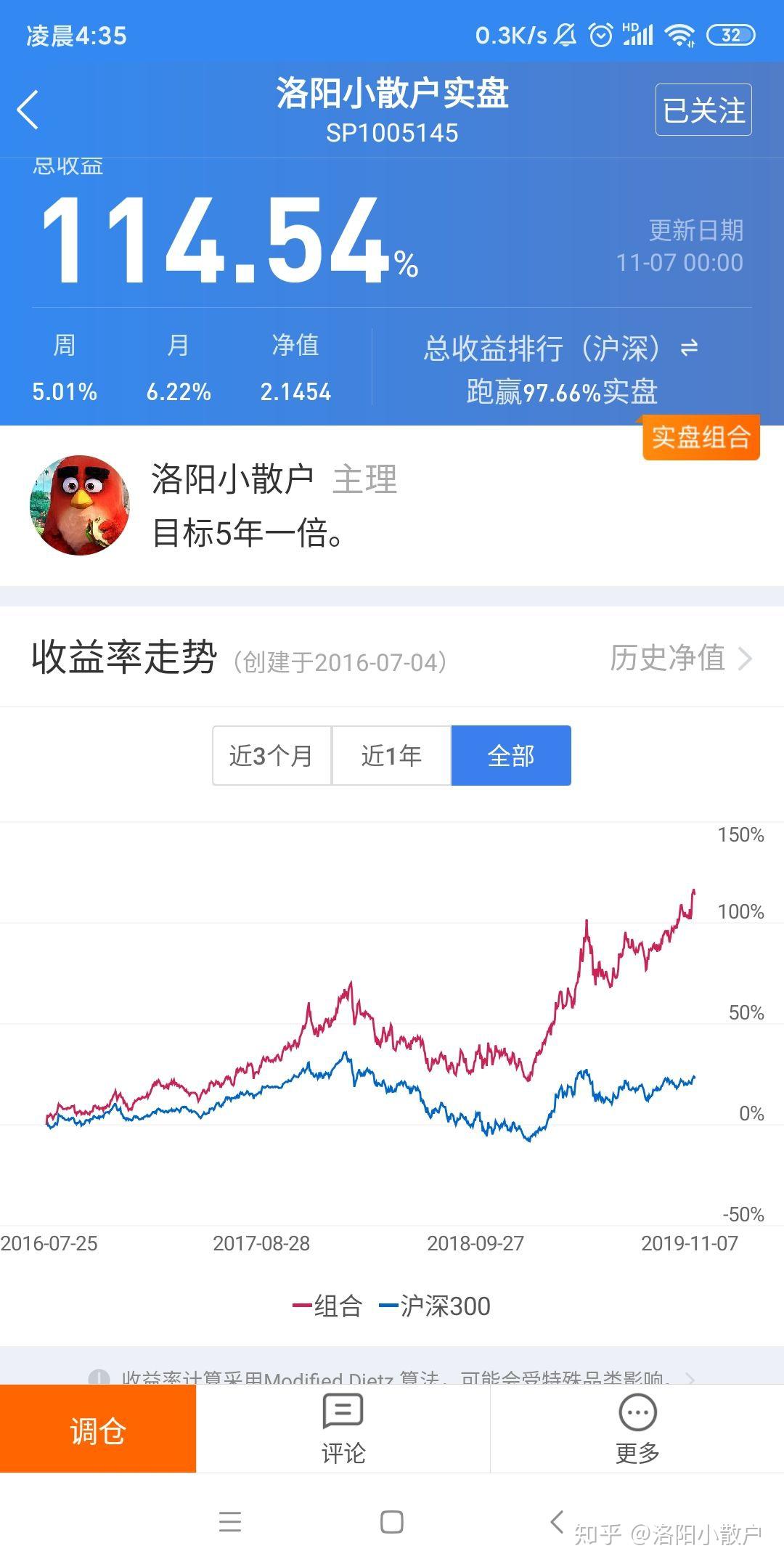Screen dimensions: 784x1567
Task: Select the 全部 range tab
Action: coord(511,756)
